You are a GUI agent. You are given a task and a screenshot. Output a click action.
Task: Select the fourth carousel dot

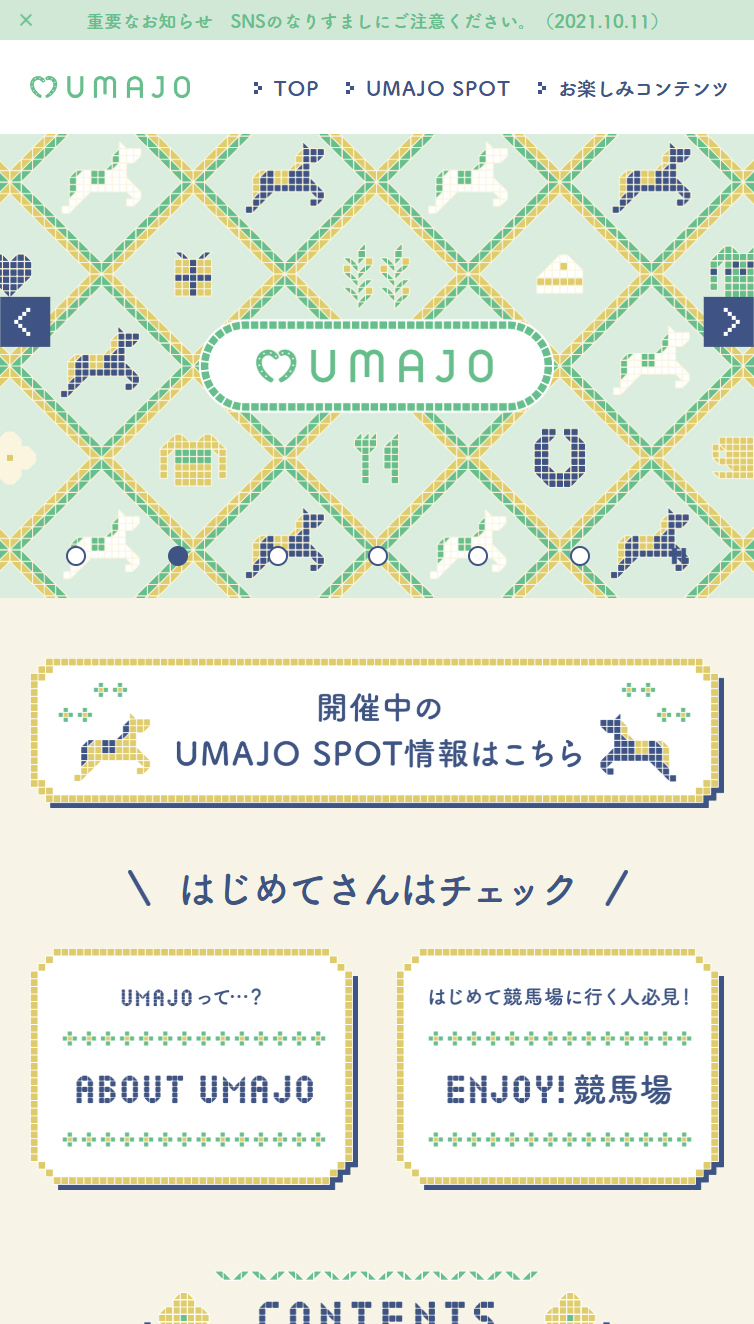378,555
